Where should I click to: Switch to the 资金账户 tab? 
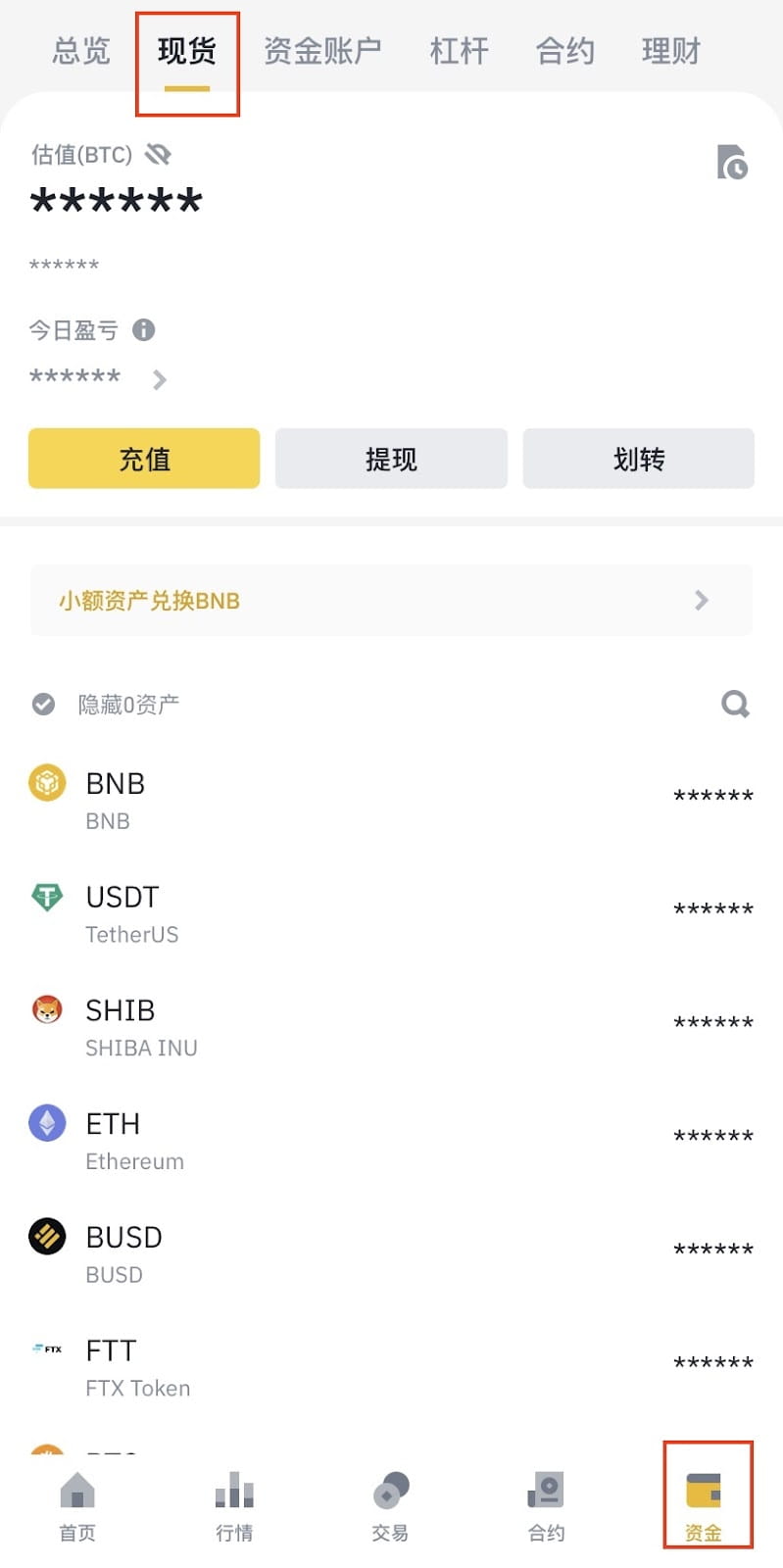322,51
